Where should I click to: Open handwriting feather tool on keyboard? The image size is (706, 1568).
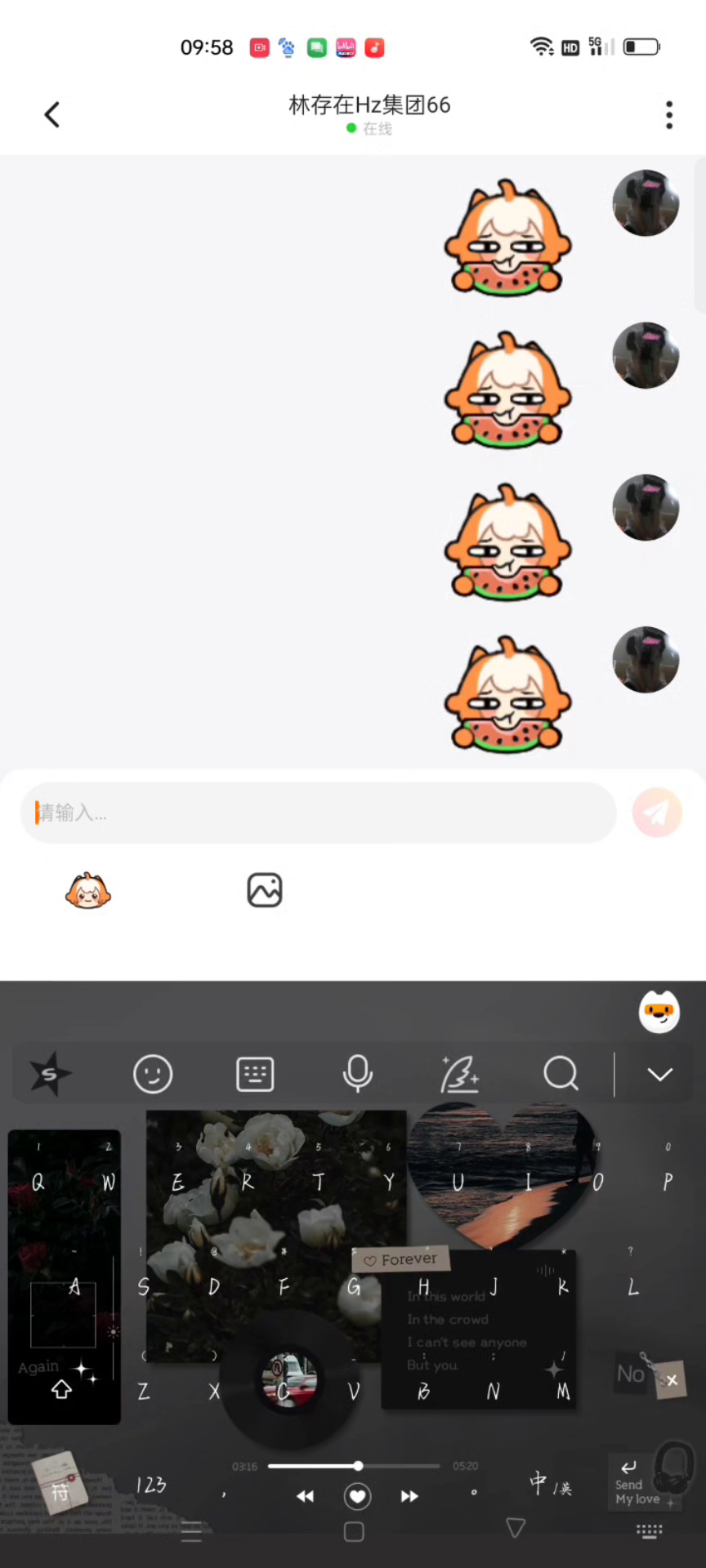click(459, 1074)
